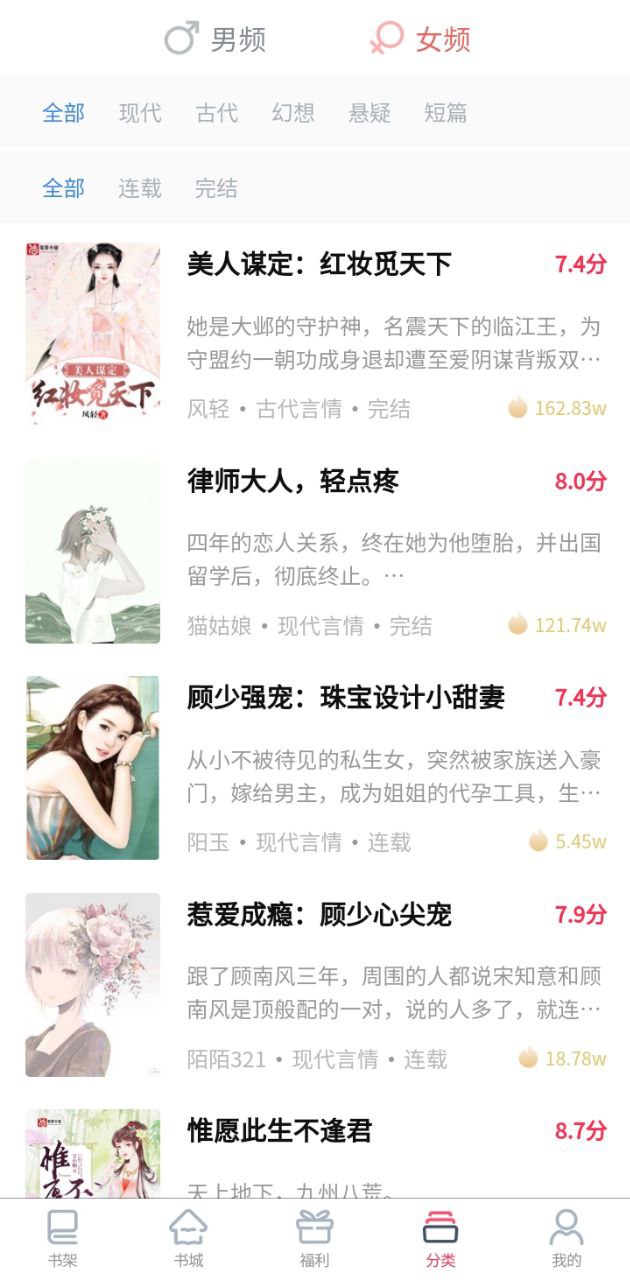Viewport: 630px width, 1280px height.
Task: Show only 连载 books
Action: click(140, 188)
